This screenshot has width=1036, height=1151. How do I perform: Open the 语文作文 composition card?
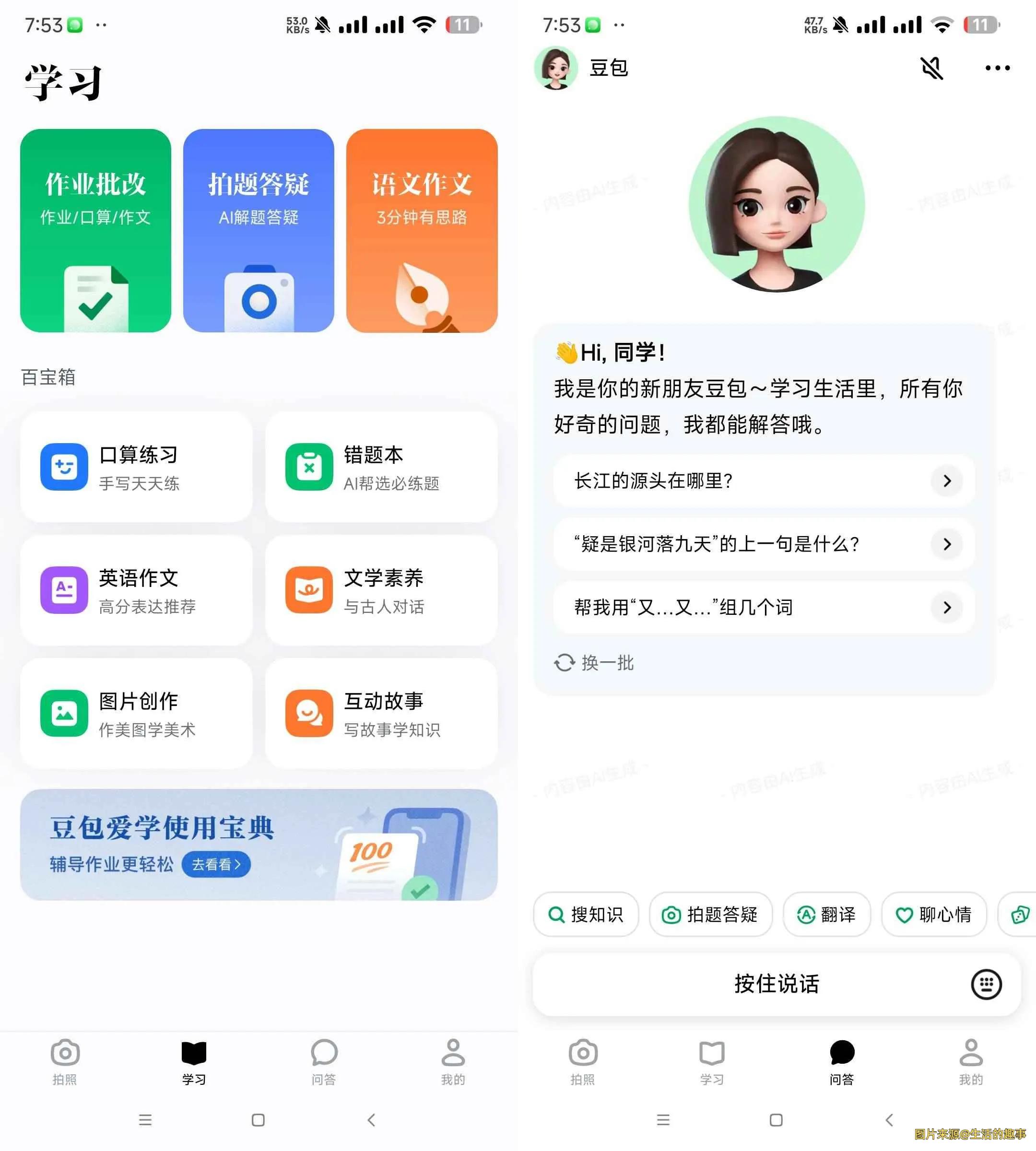pos(421,230)
